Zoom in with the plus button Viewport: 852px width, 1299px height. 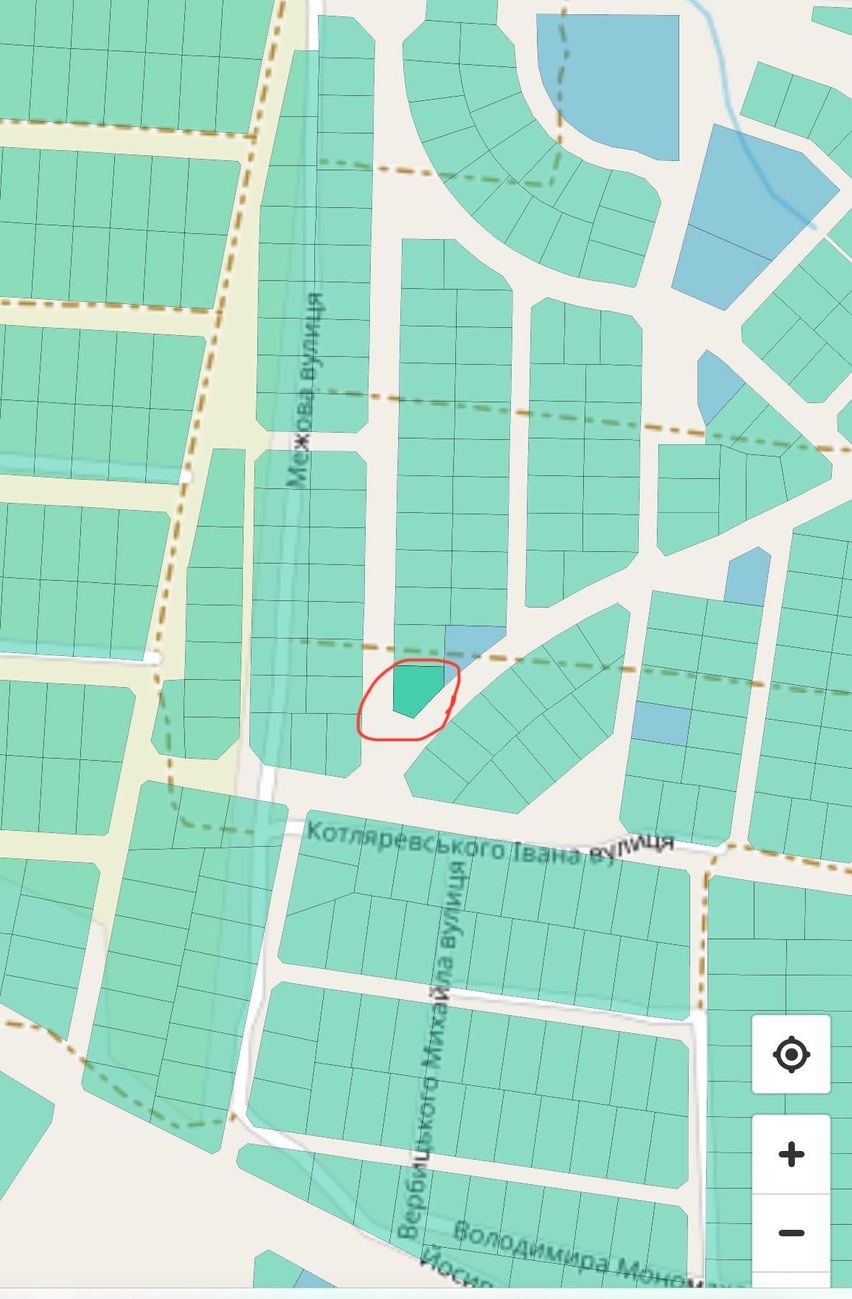click(x=791, y=1154)
